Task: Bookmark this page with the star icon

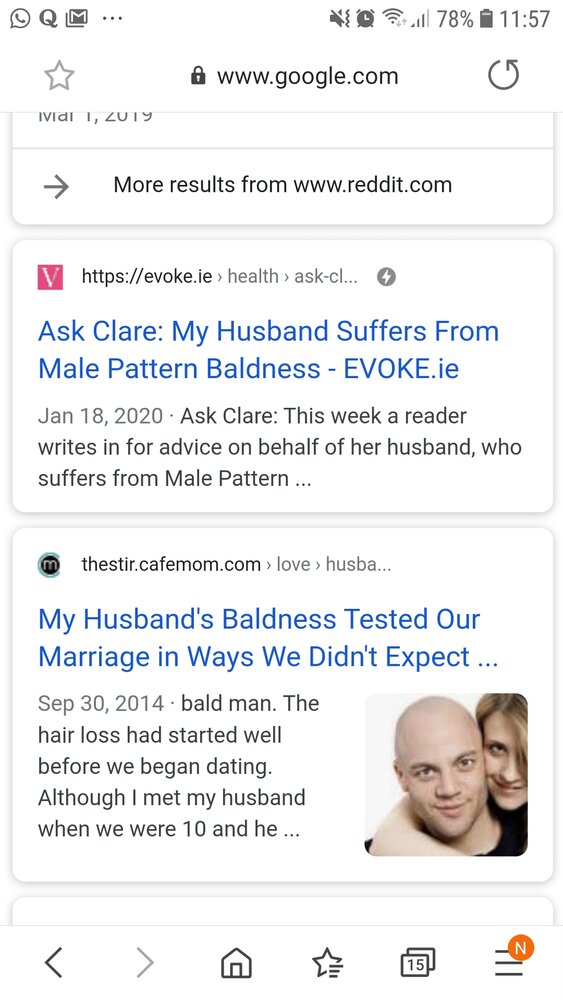Action: (x=59, y=76)
